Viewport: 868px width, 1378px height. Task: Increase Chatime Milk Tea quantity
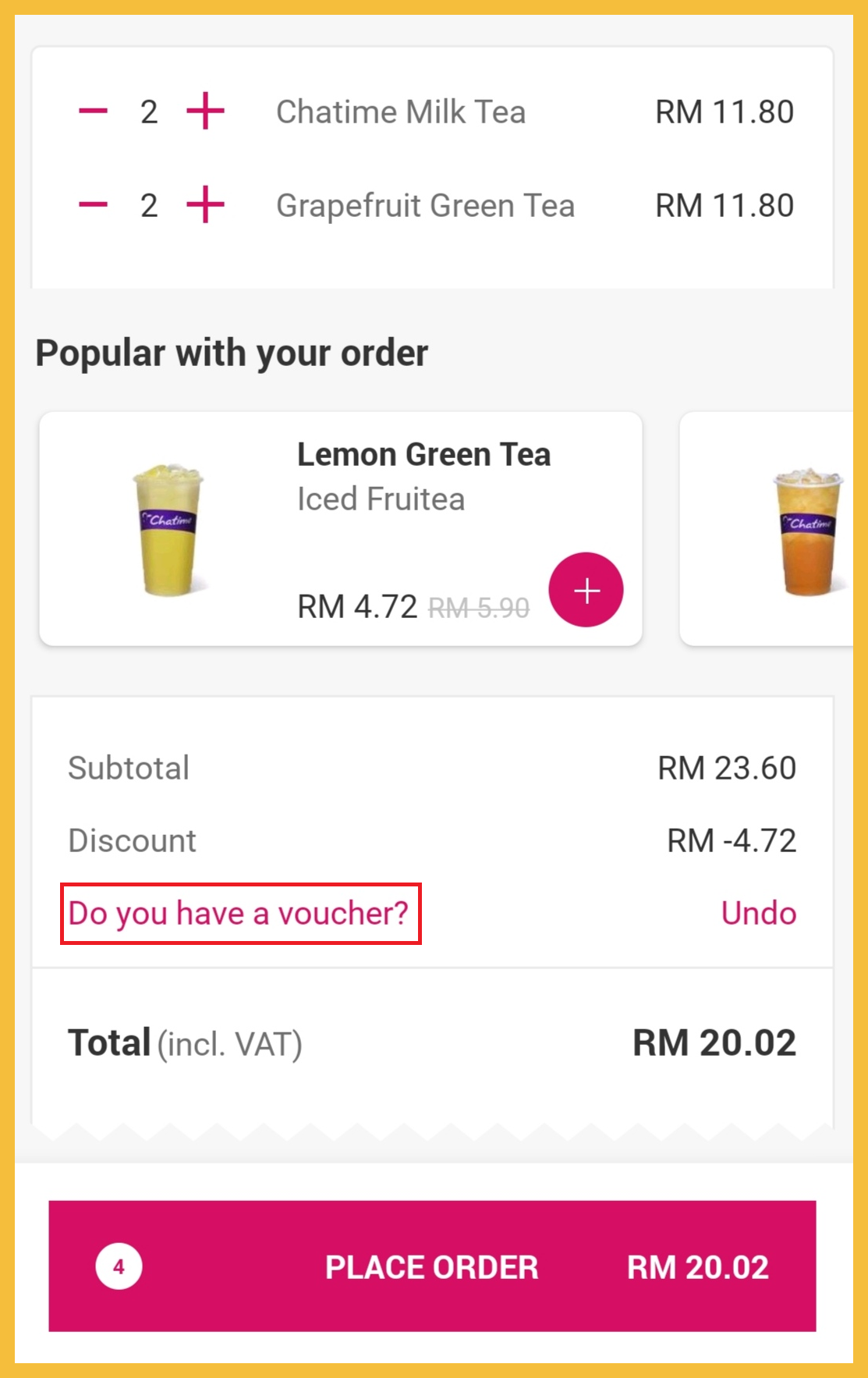(205, 112)
